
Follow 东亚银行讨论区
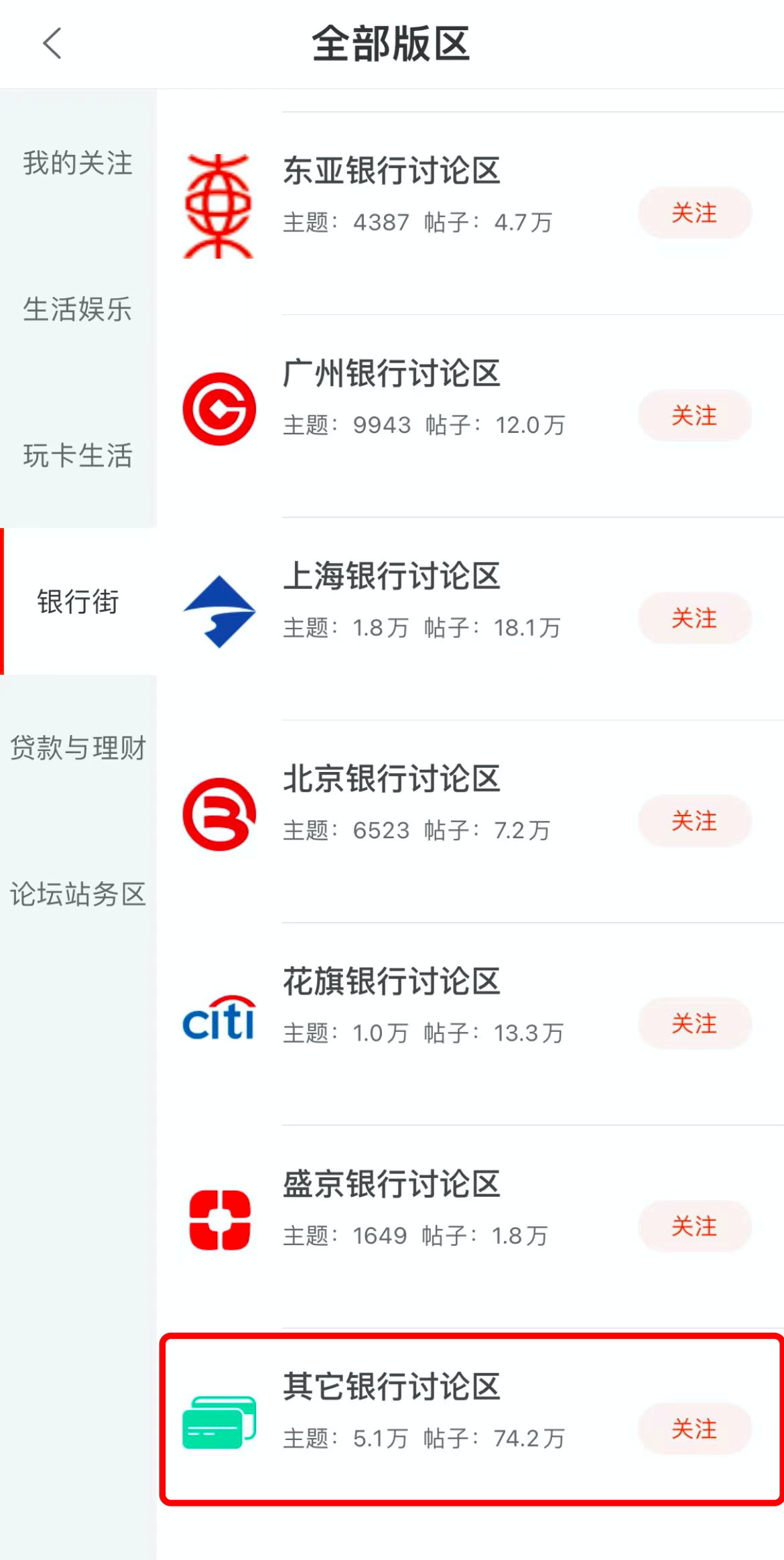[694, 213]
